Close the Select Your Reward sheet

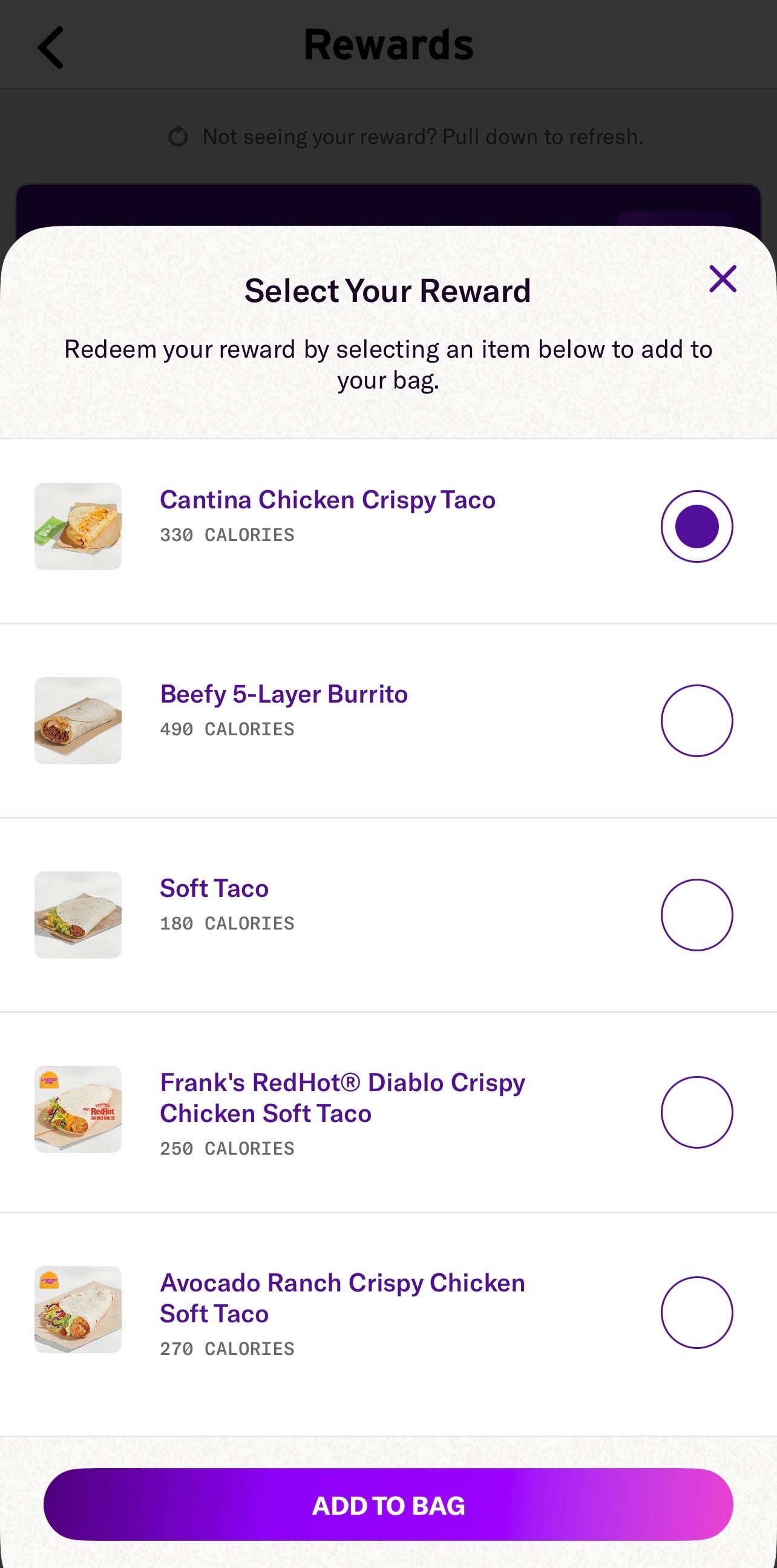[723, 279]
